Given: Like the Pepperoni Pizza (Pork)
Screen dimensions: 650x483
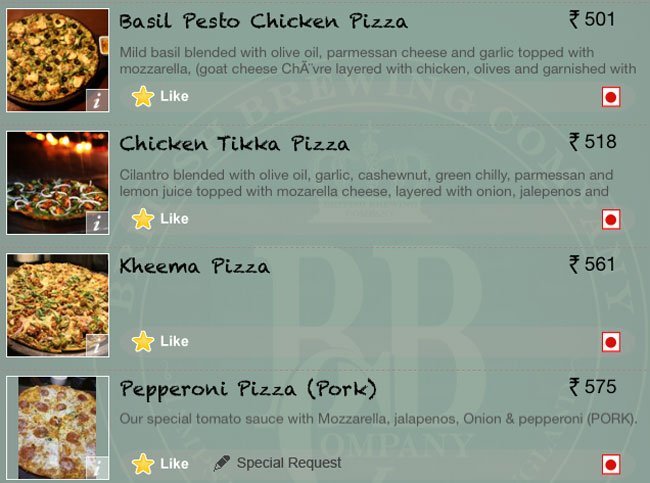Looking at the screenshot, I should (161, 464).
